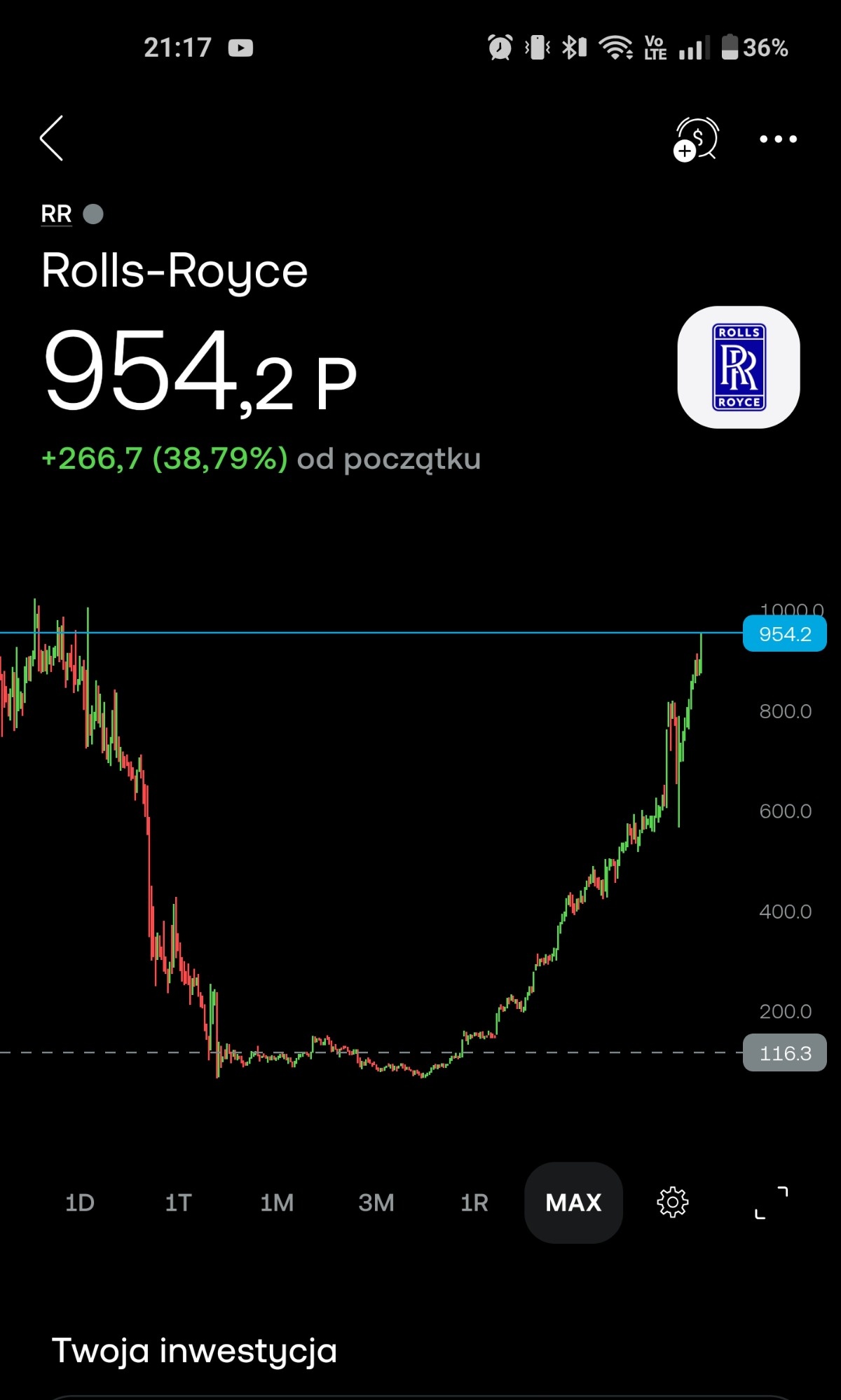This screenshot has height=1400, width=841.
Task: Show the 1M chart range
Action: 277,1202
